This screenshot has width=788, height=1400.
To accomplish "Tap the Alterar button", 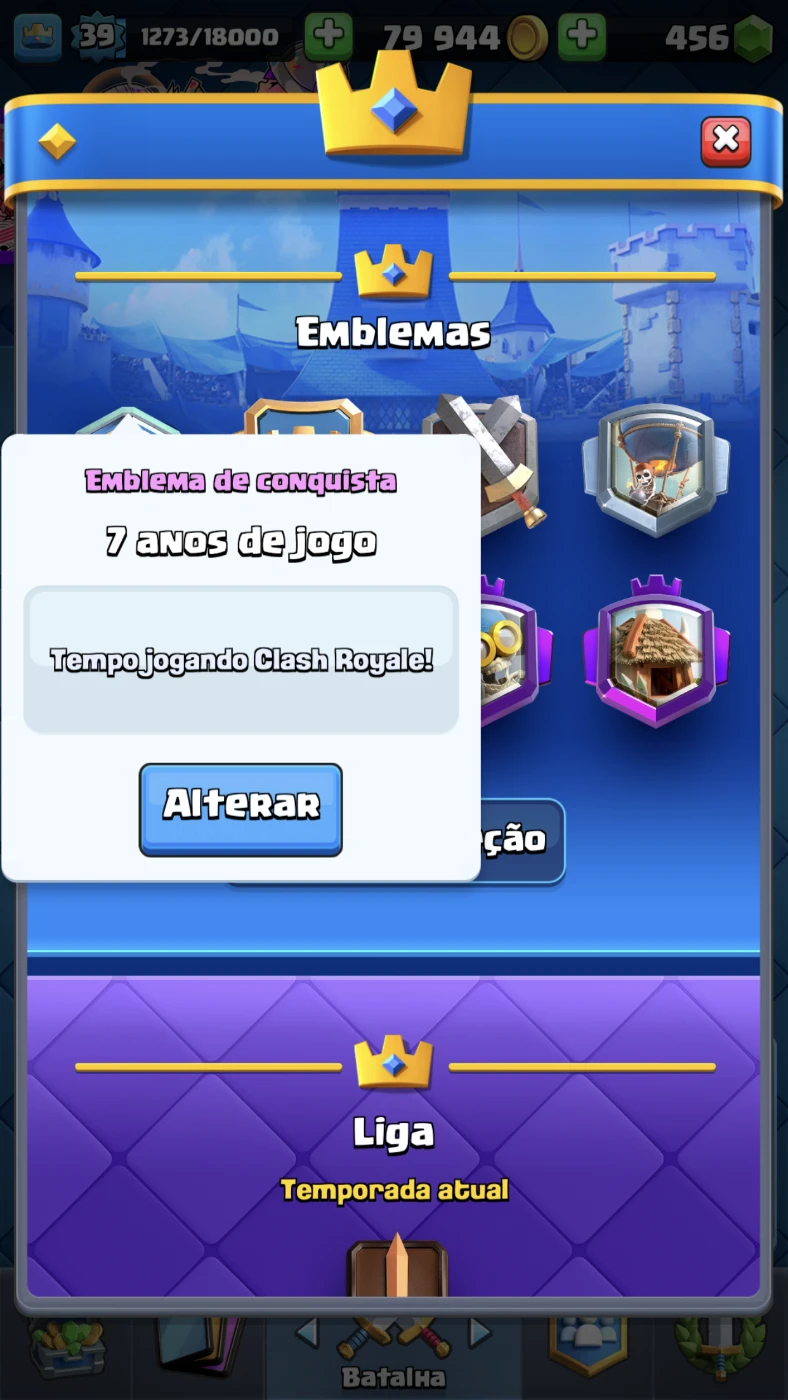I will (x=241, y=809).
